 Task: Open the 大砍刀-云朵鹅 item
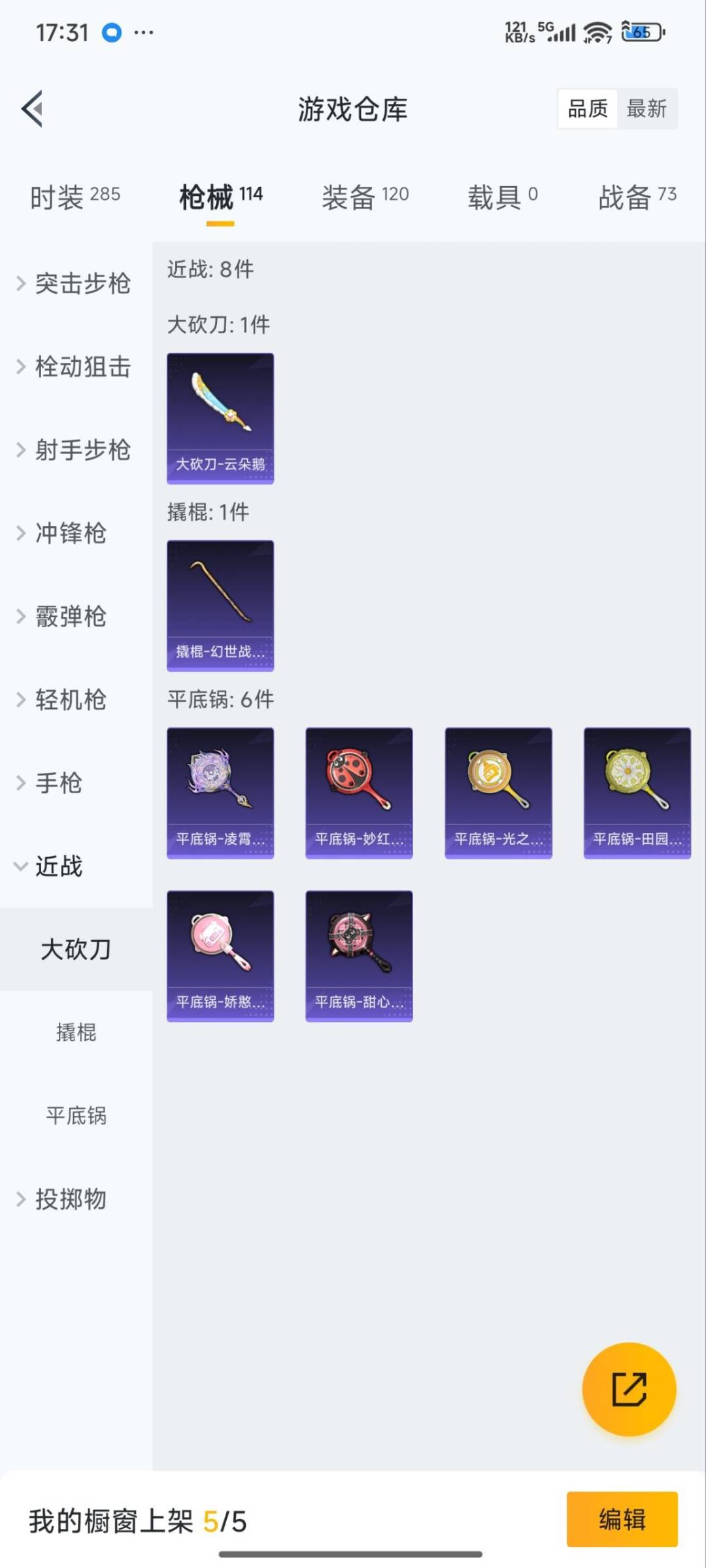click(220, 418)
